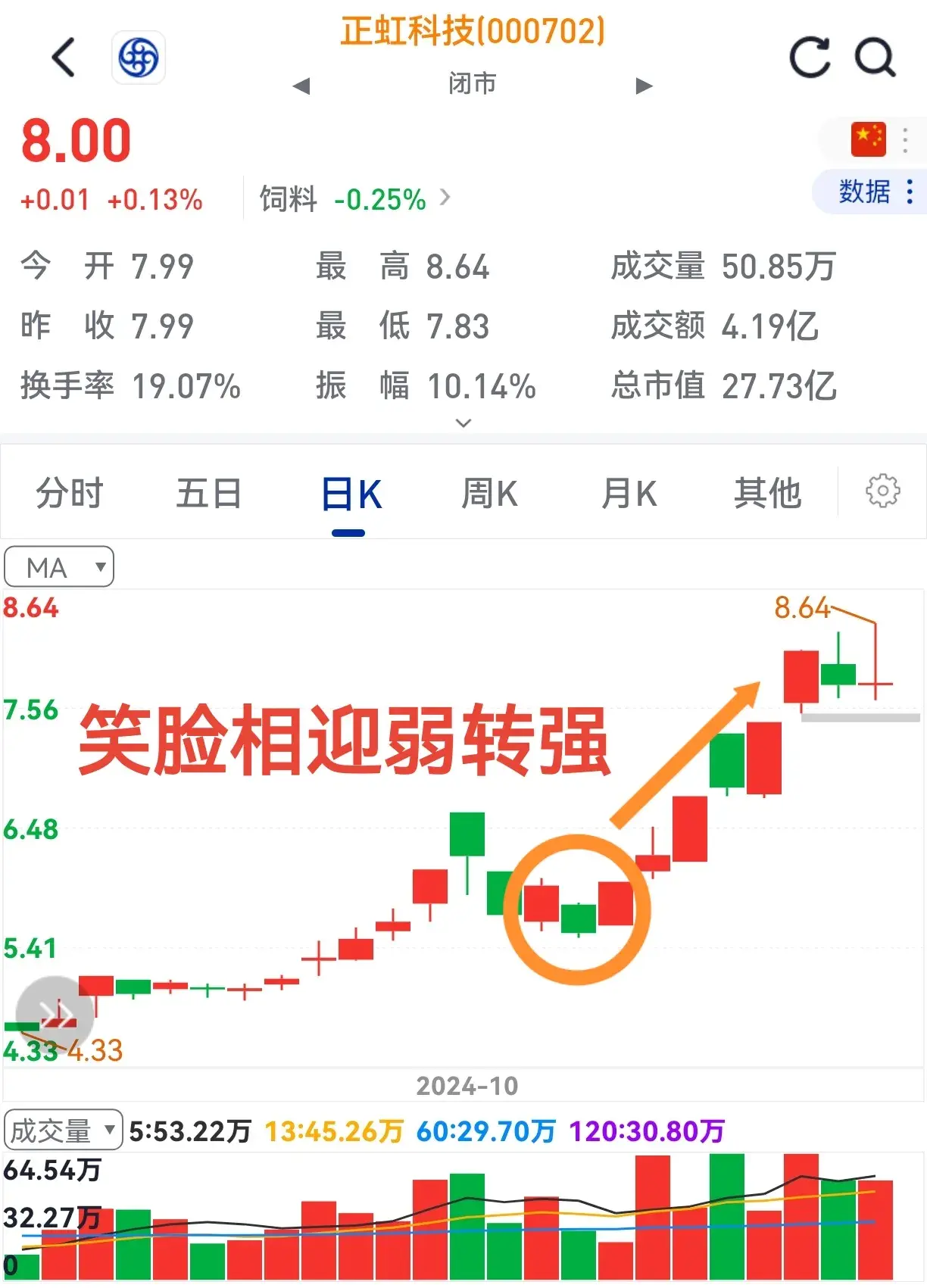The image size is (927, 1288).
Task: Tap the double-arrow chart expand button
Action: pos(55,1014)
